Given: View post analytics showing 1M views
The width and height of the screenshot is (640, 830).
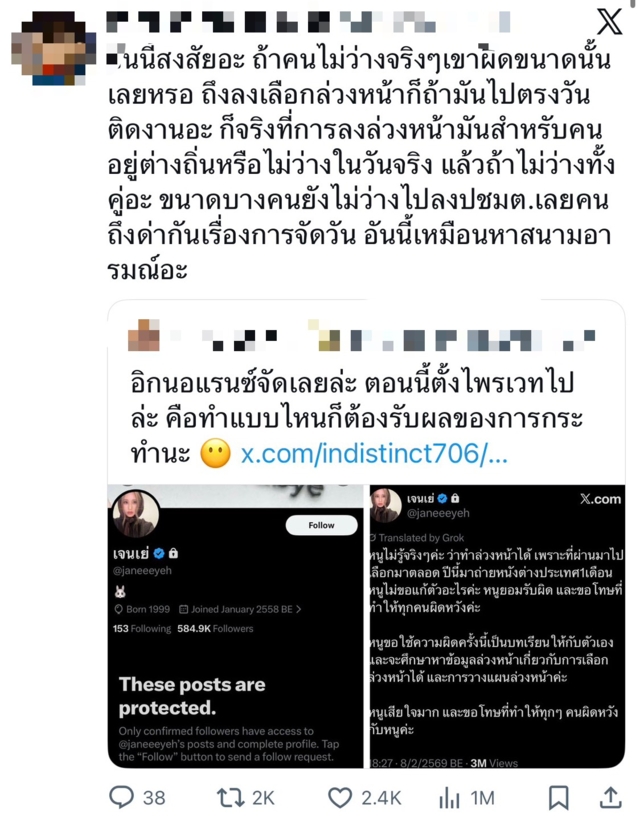Looking at the screenshot, I should [x=449, y=797].
